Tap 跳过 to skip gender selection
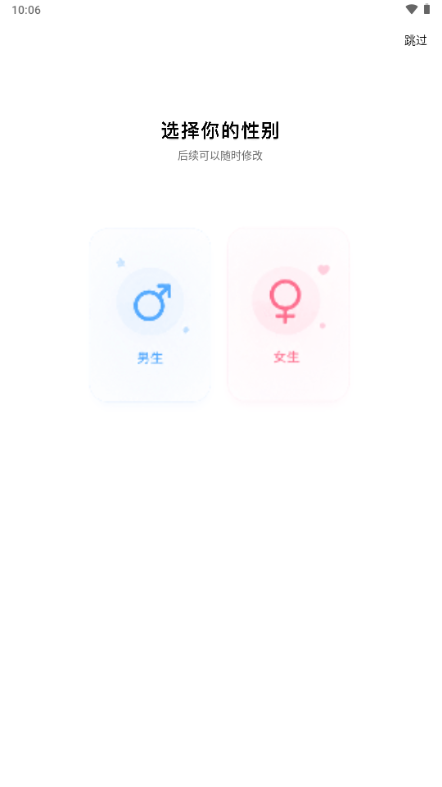The width and height of the screenshot is (442, 787). [415, 40]
